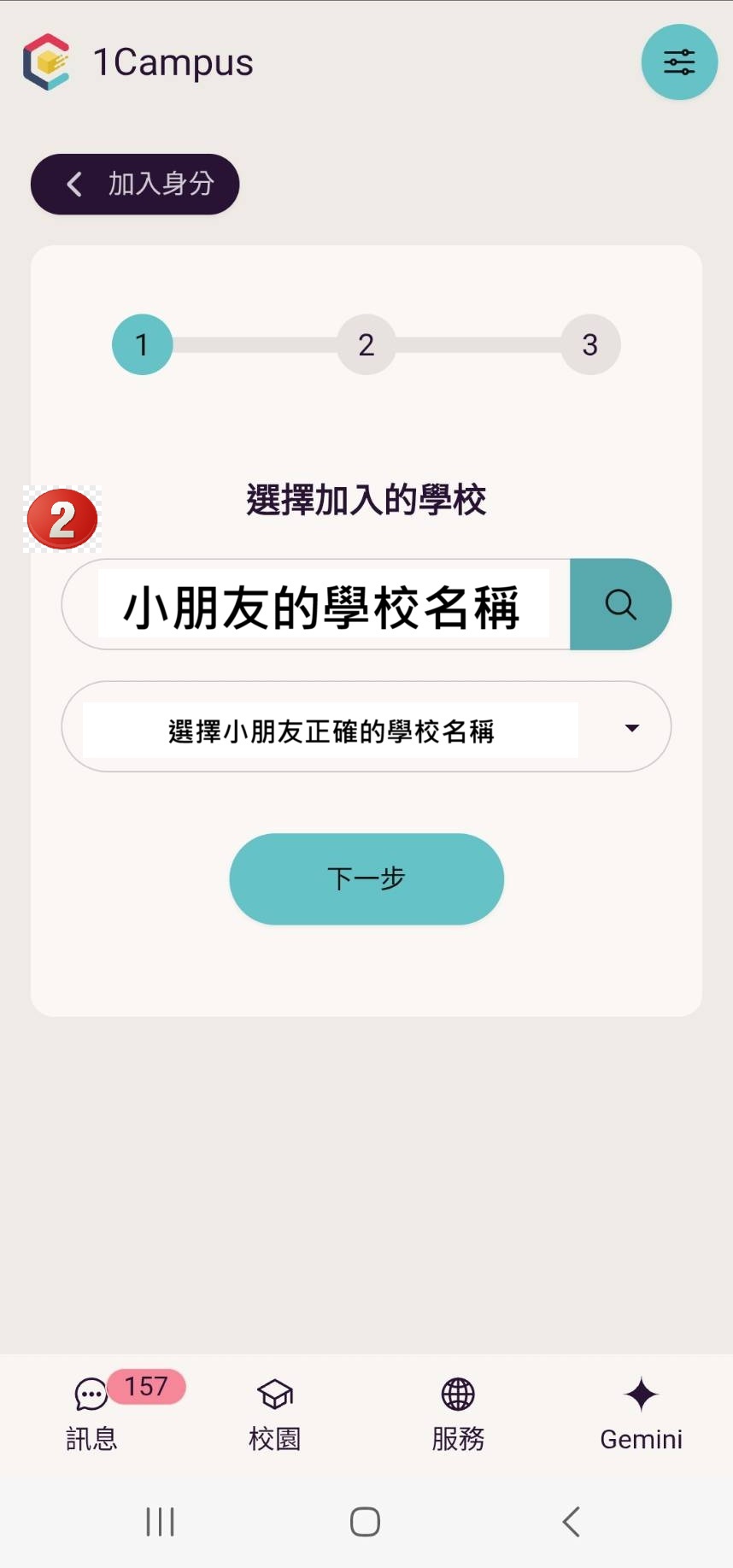
Task: Continue with 下一步 button
Action: point(366,879)
